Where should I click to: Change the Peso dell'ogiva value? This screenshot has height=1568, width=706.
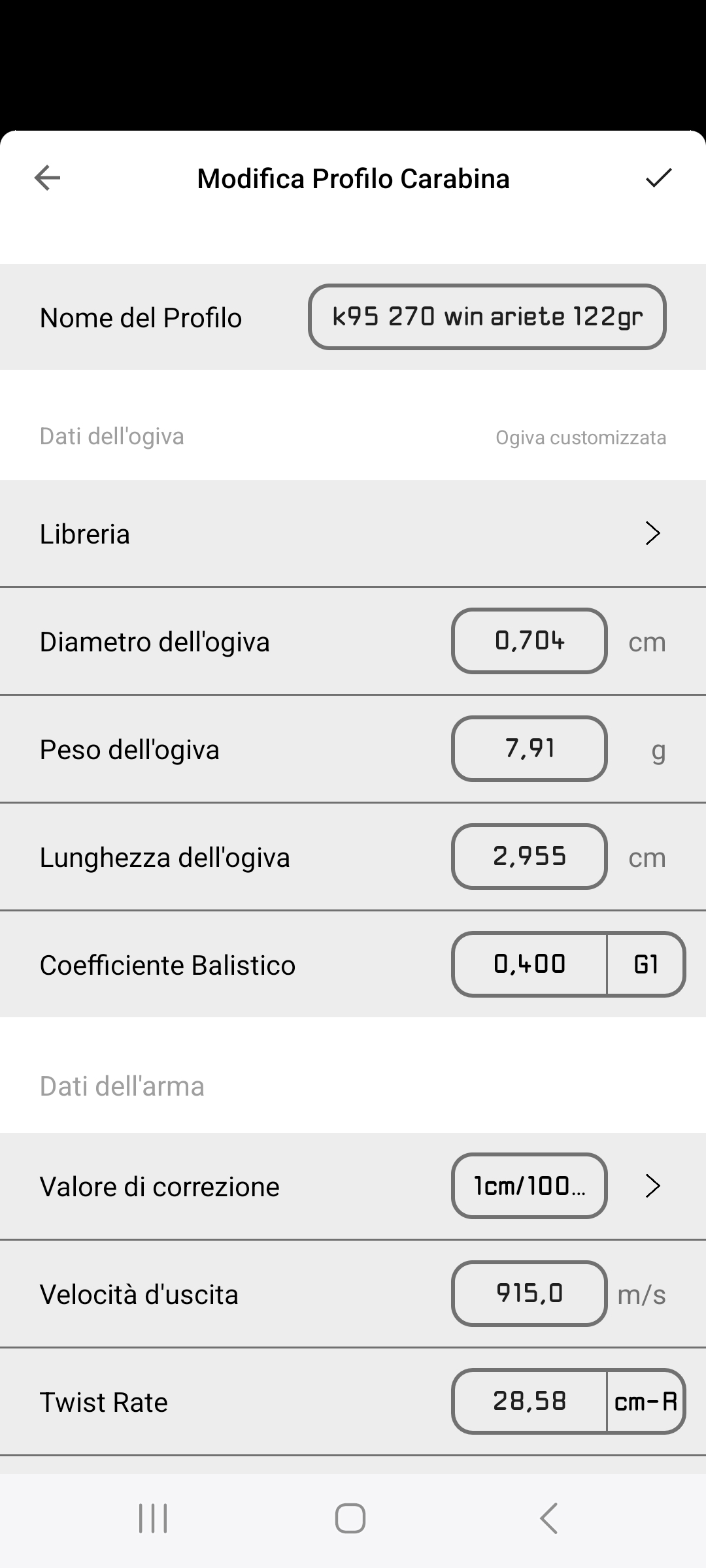click(x=529, y=749)
